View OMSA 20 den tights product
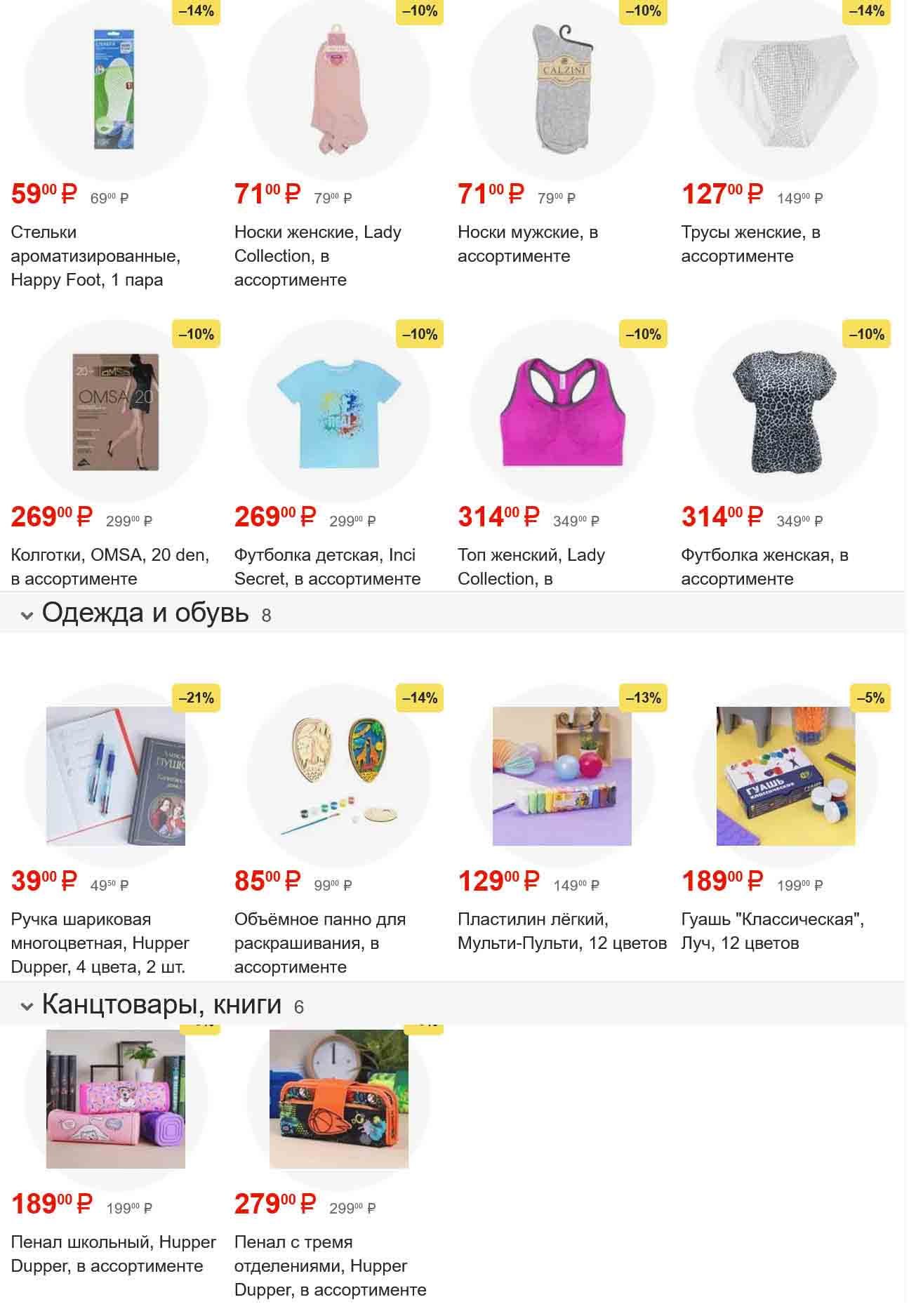 click(116, 412)
